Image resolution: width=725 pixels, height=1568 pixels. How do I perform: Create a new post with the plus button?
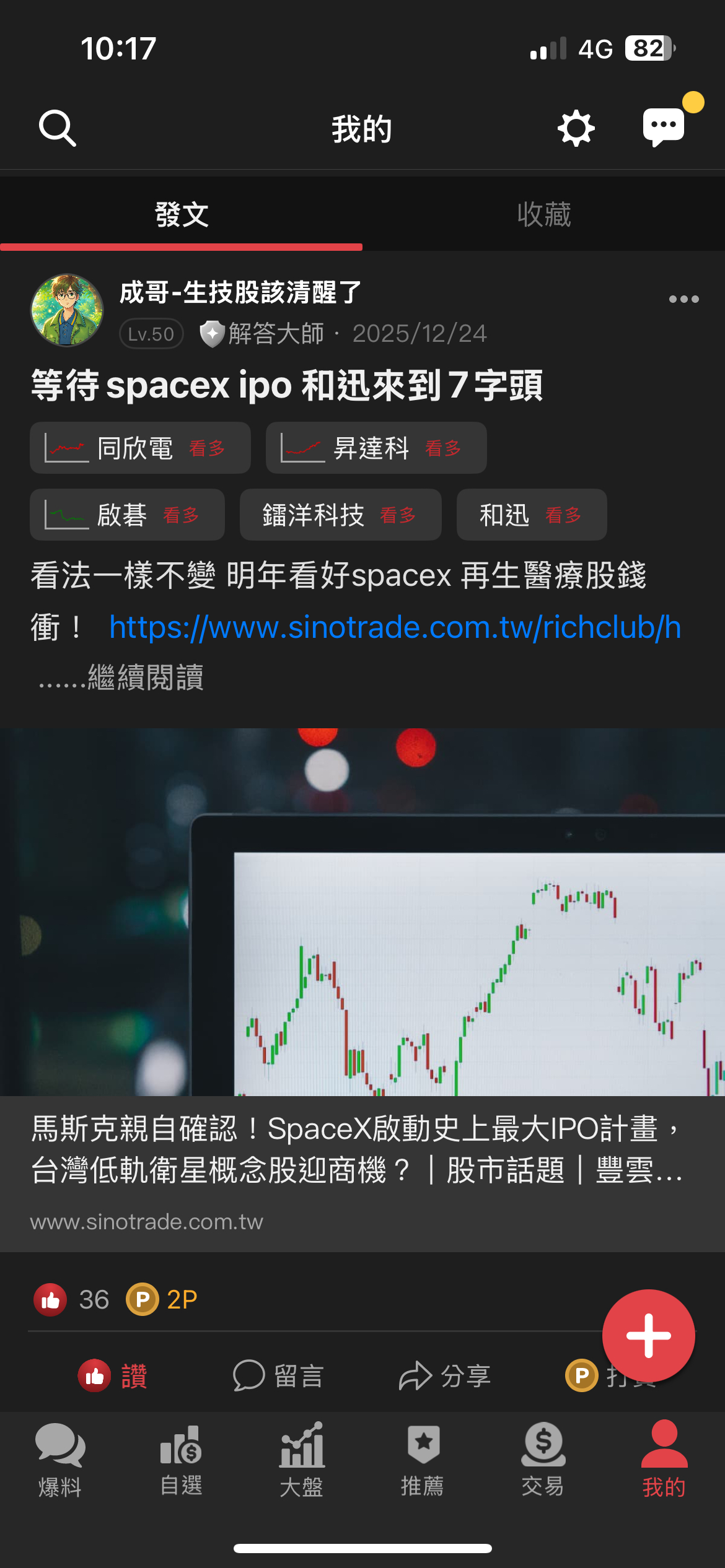(x=648, y=1336)
